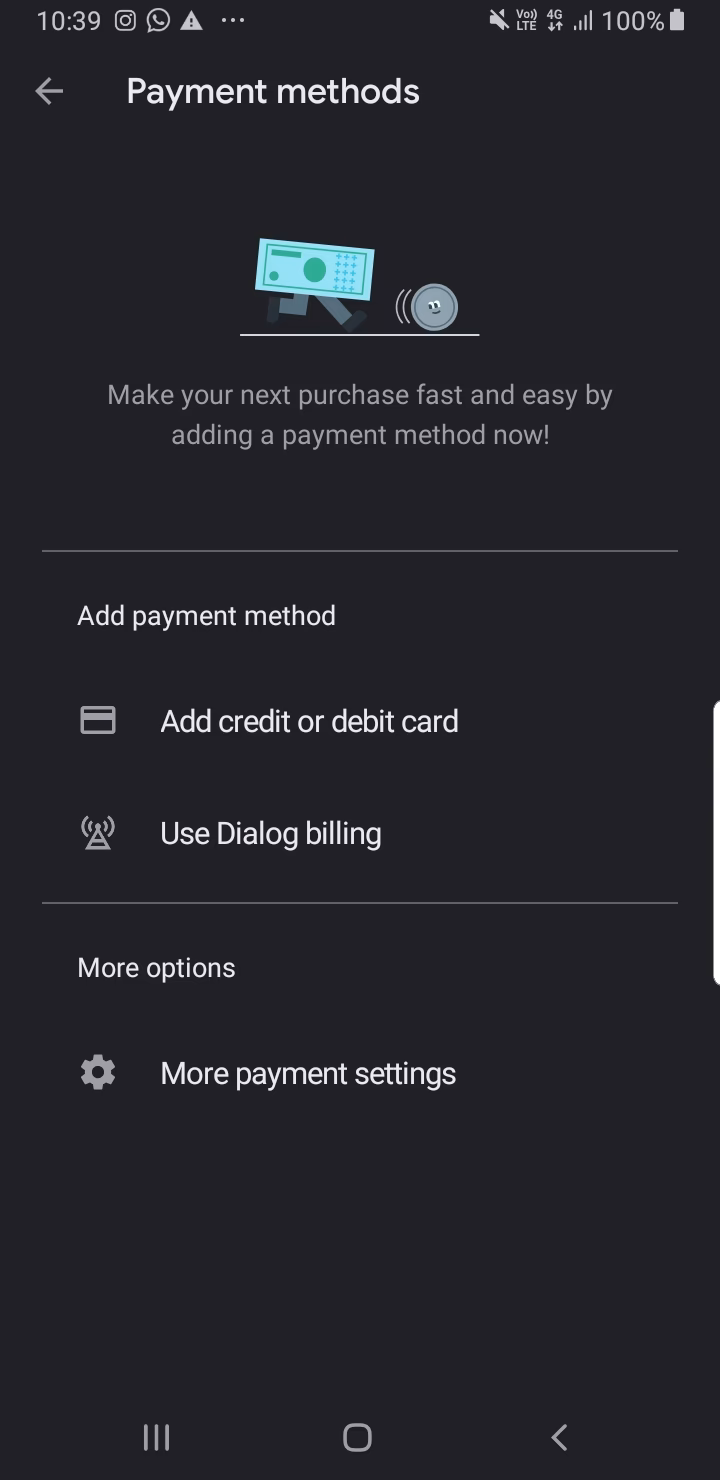Image resolution: width=720 pixels, height=1480 pixels.
Task: Tap the money and coin illustration
Action: tap(360, 285)
